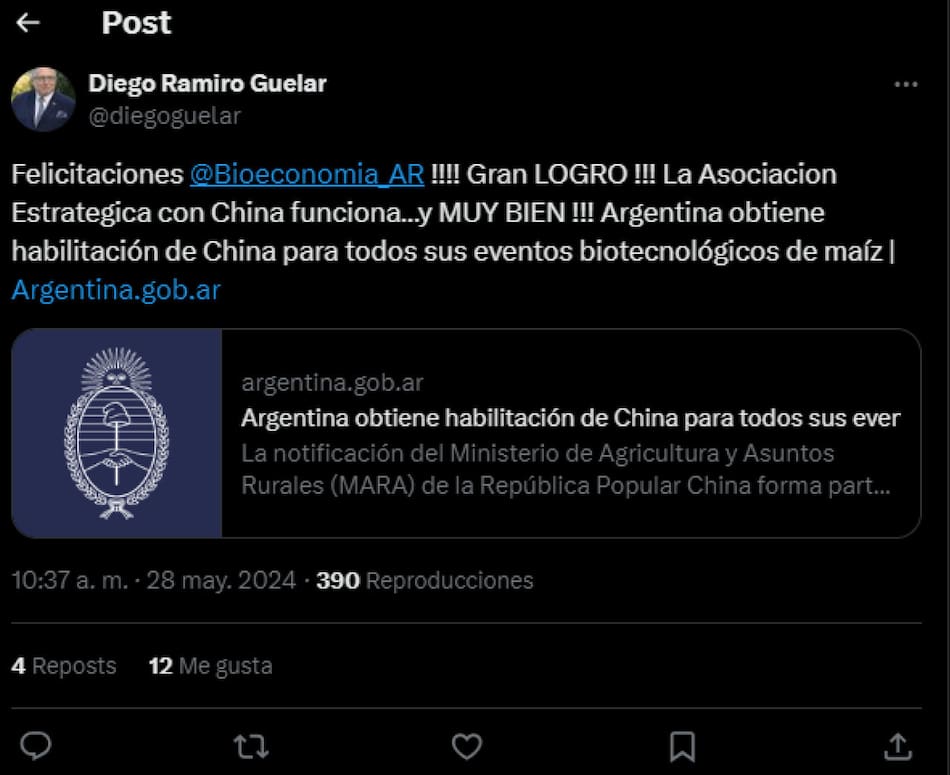The height and width of the screenshot is (775, 950).
Task: Open the @Bioeconomia_AR mention
Action: pyautogui.click(x=307, y=174)
